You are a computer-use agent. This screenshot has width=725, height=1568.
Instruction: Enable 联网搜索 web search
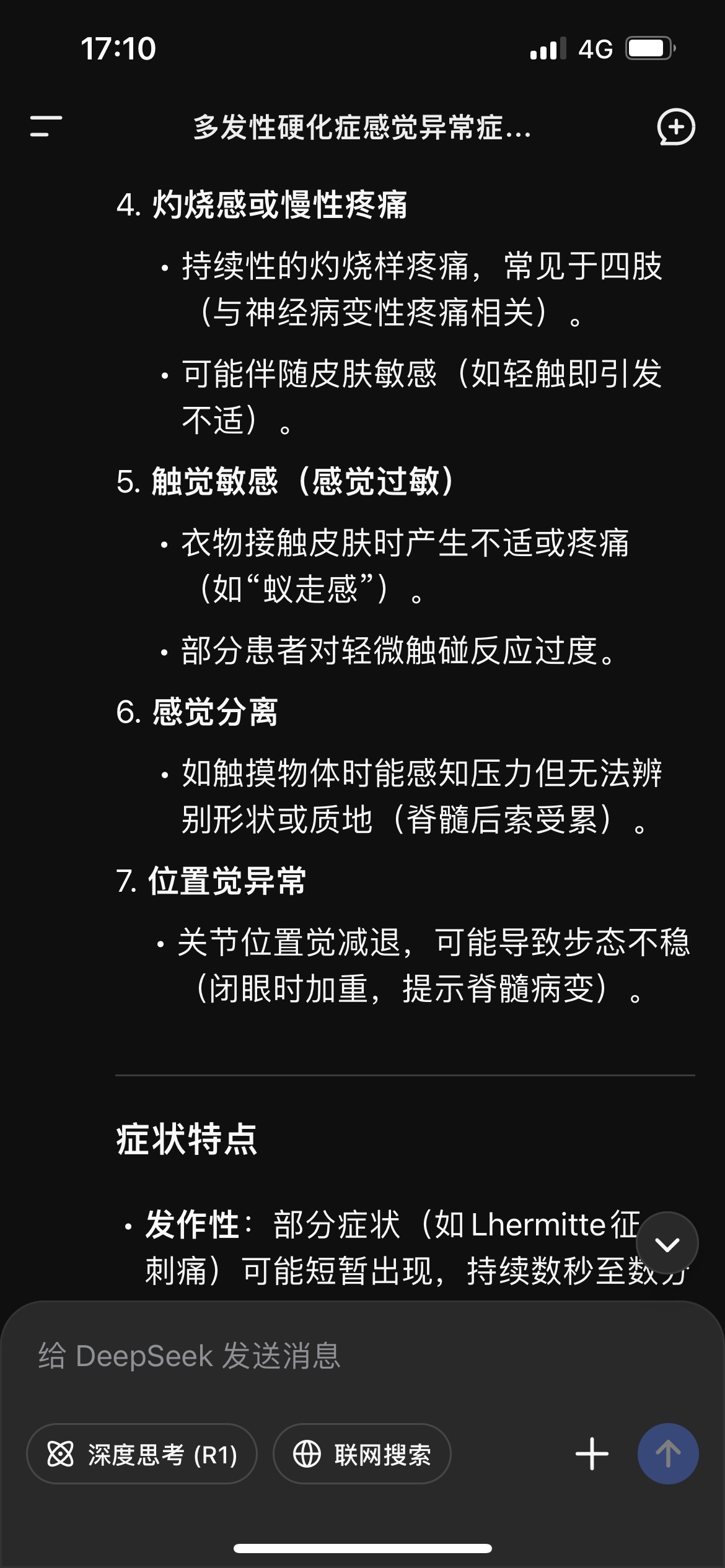(362, 1454)
